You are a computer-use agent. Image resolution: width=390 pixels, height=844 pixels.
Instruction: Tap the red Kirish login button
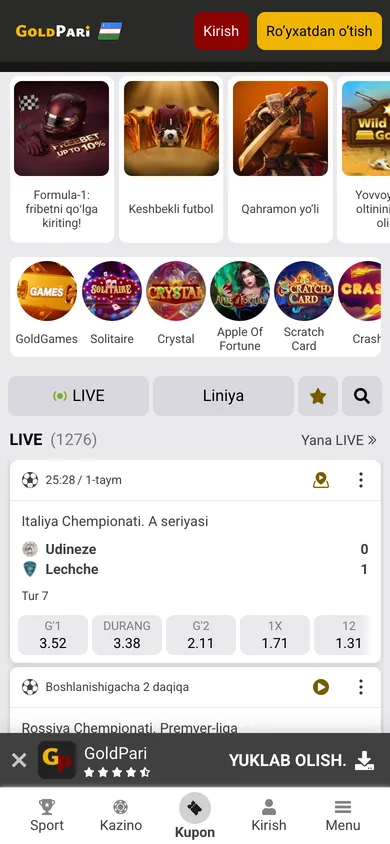pos(221,31)
